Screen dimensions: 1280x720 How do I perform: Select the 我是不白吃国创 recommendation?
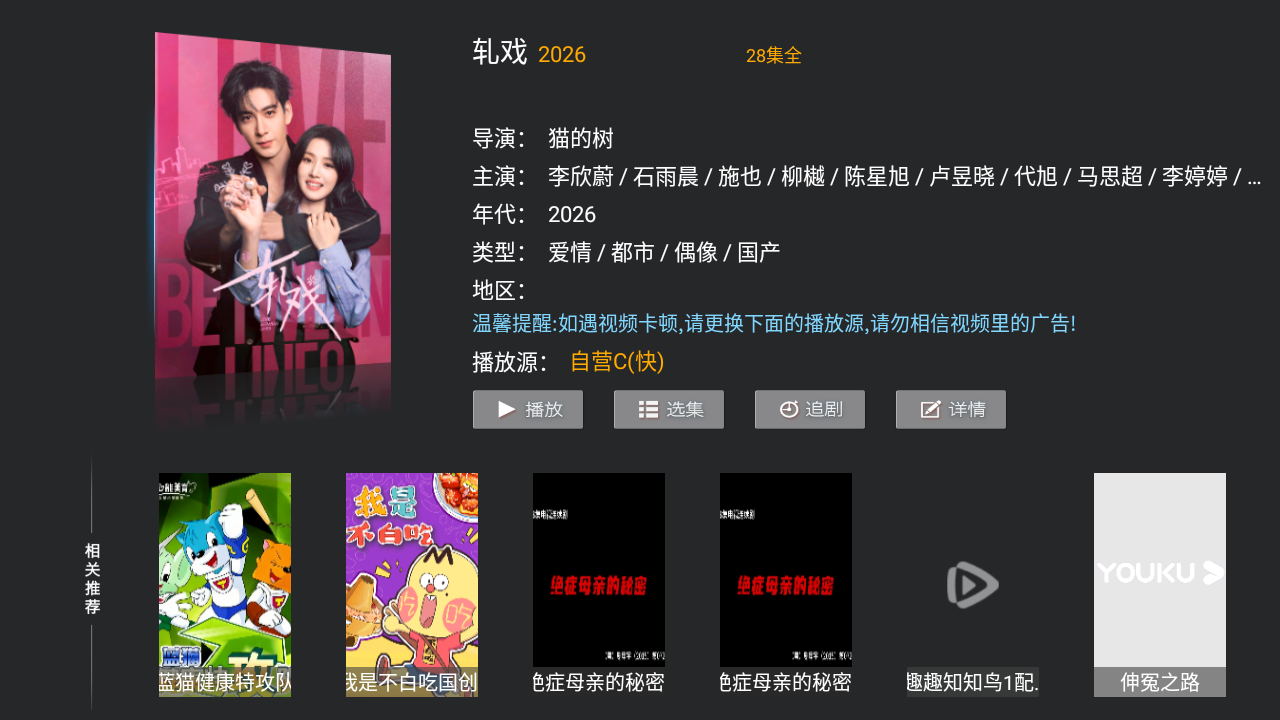[412, 584]
